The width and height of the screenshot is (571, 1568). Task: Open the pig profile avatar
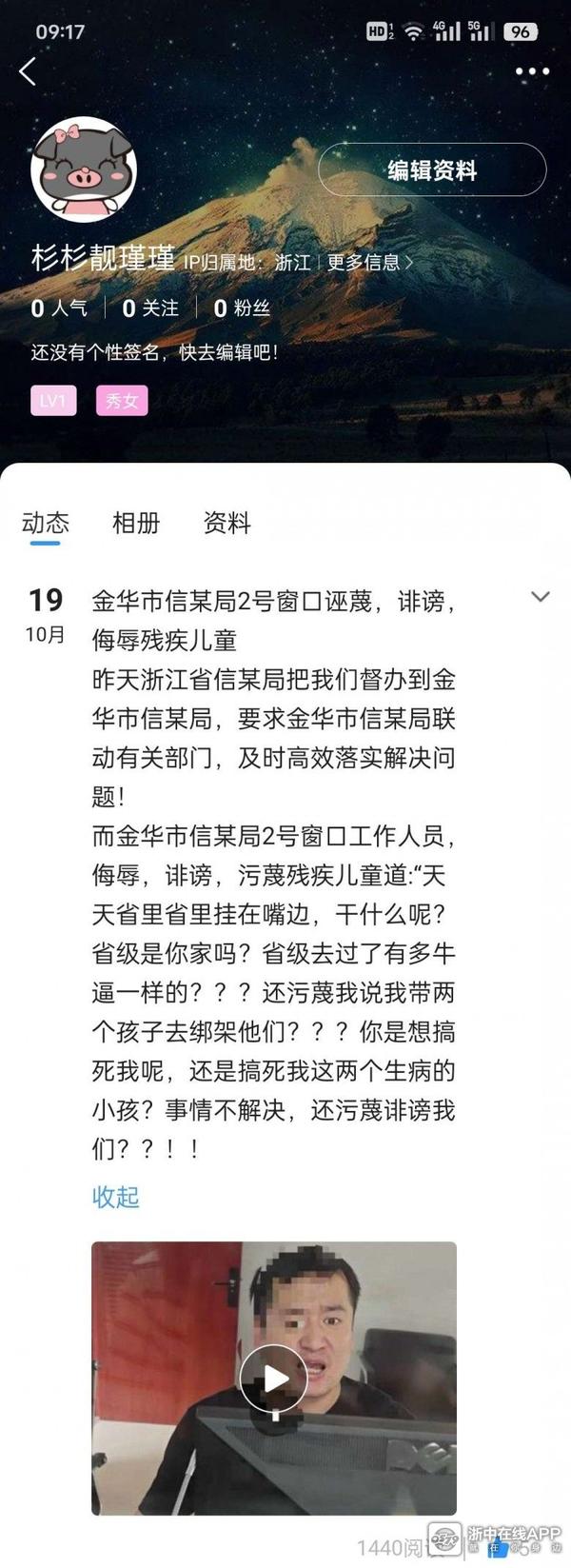(x=84, y=170)
